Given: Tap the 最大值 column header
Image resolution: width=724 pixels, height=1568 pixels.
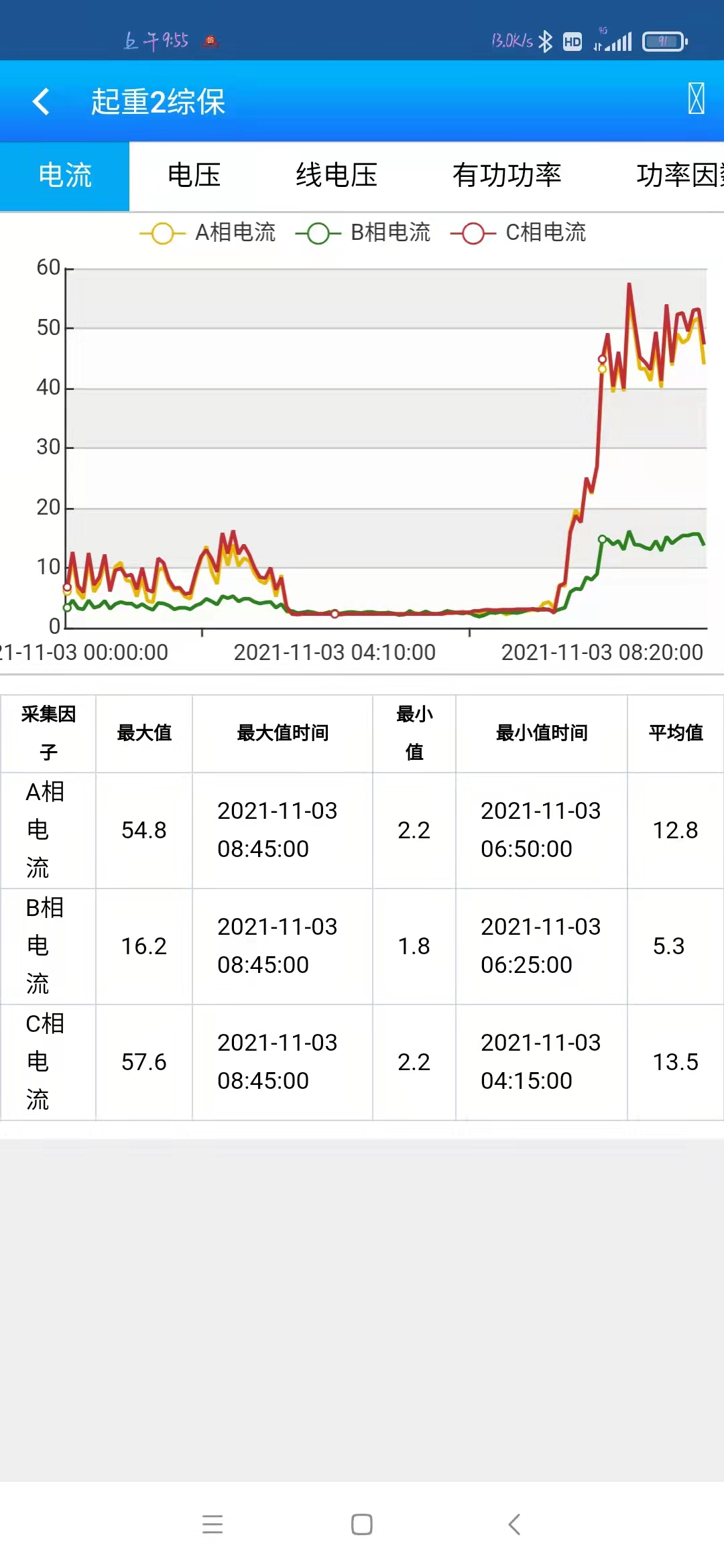Looking at the screenshot, I should 143,734.
